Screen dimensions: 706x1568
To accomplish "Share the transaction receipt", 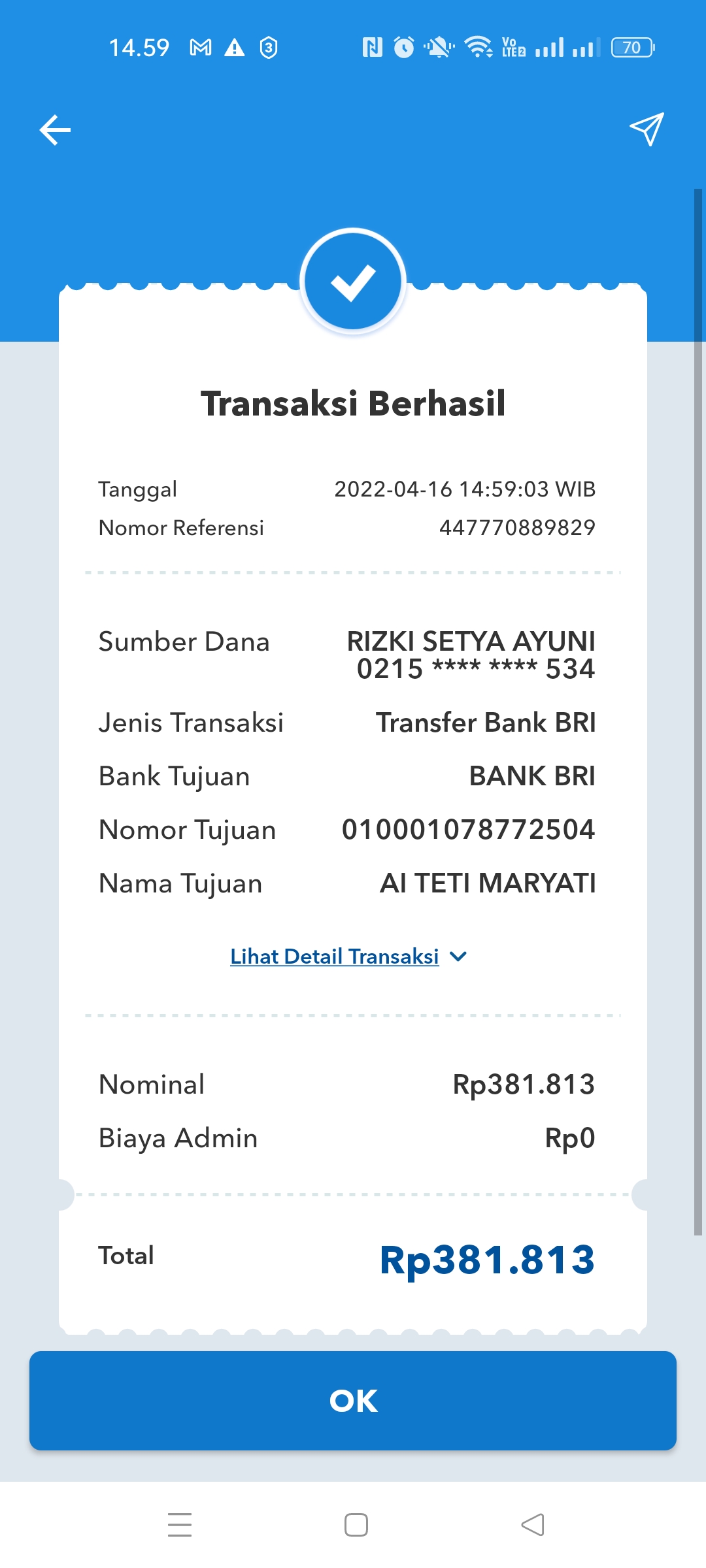I will (x=647, y=129).
